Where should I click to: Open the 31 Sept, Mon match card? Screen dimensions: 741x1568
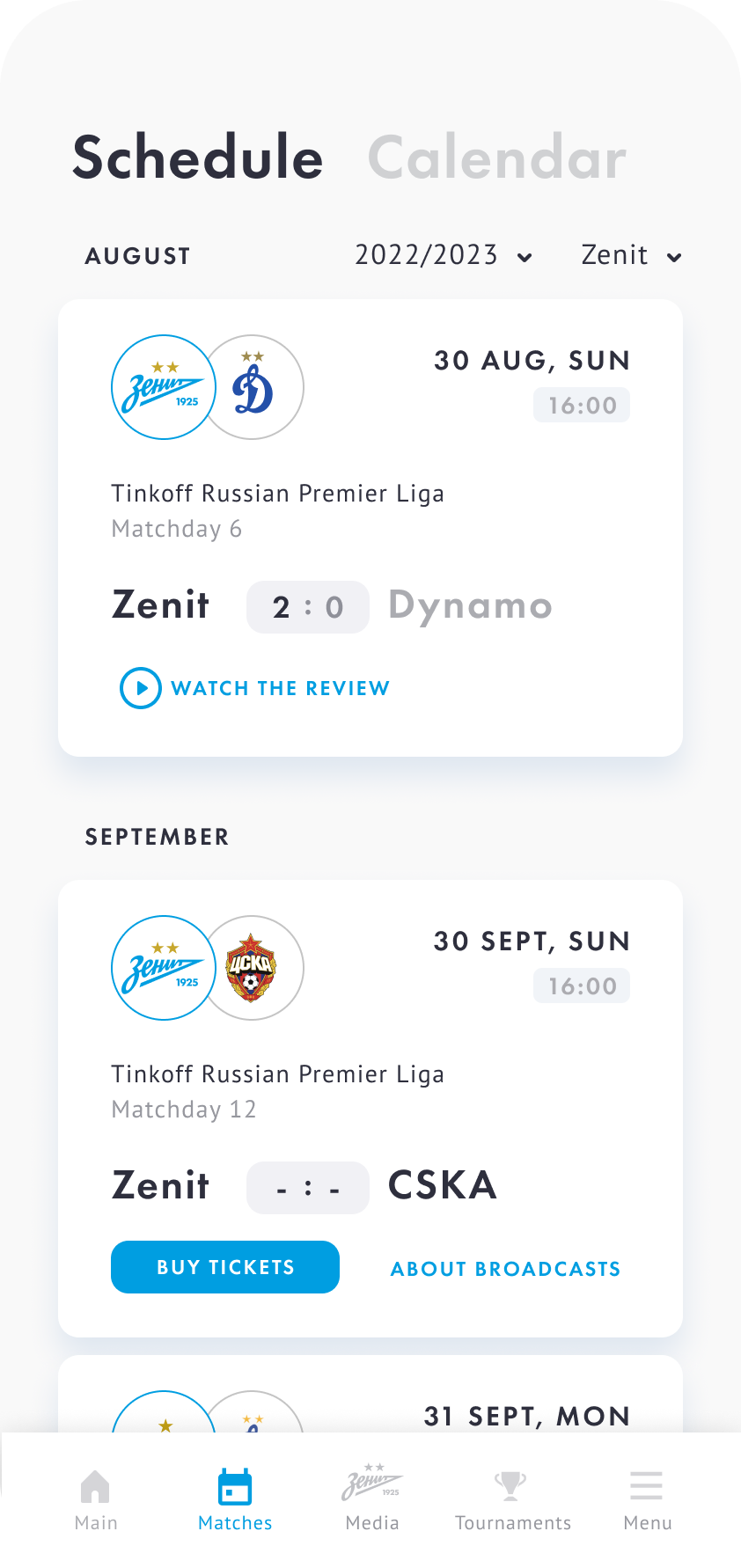[x=370, y=1399]
